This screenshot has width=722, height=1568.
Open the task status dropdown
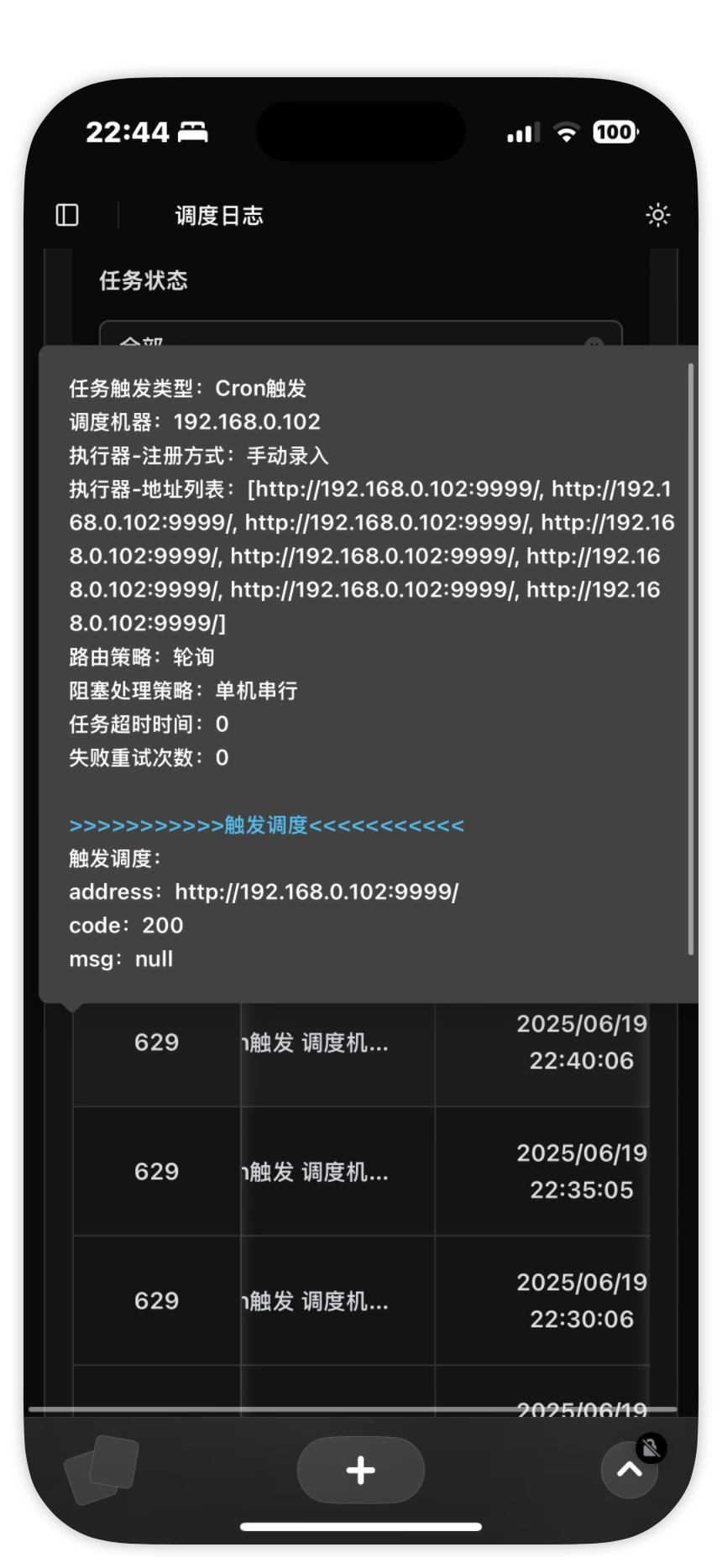[361, 333]
